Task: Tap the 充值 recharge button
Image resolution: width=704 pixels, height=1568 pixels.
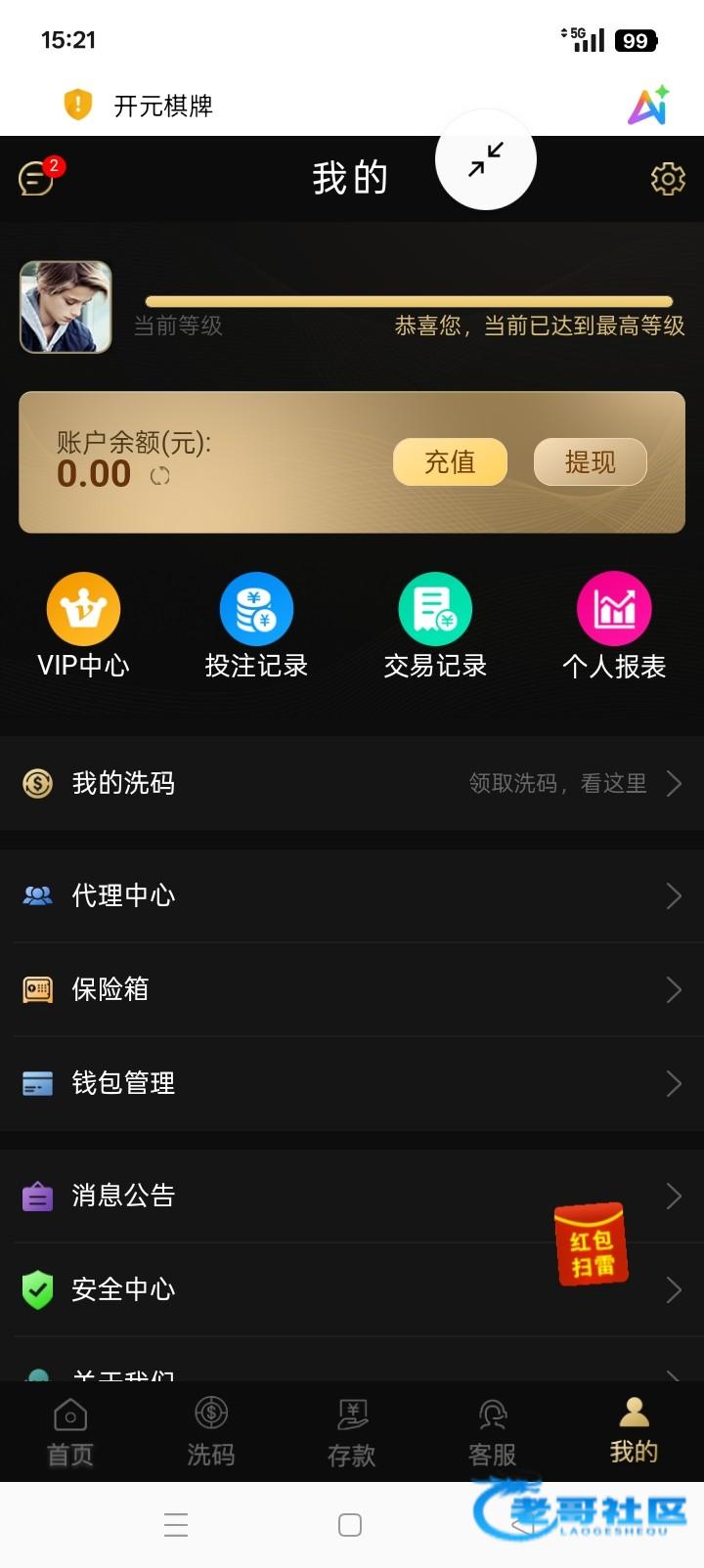Action: click(450, 461)
